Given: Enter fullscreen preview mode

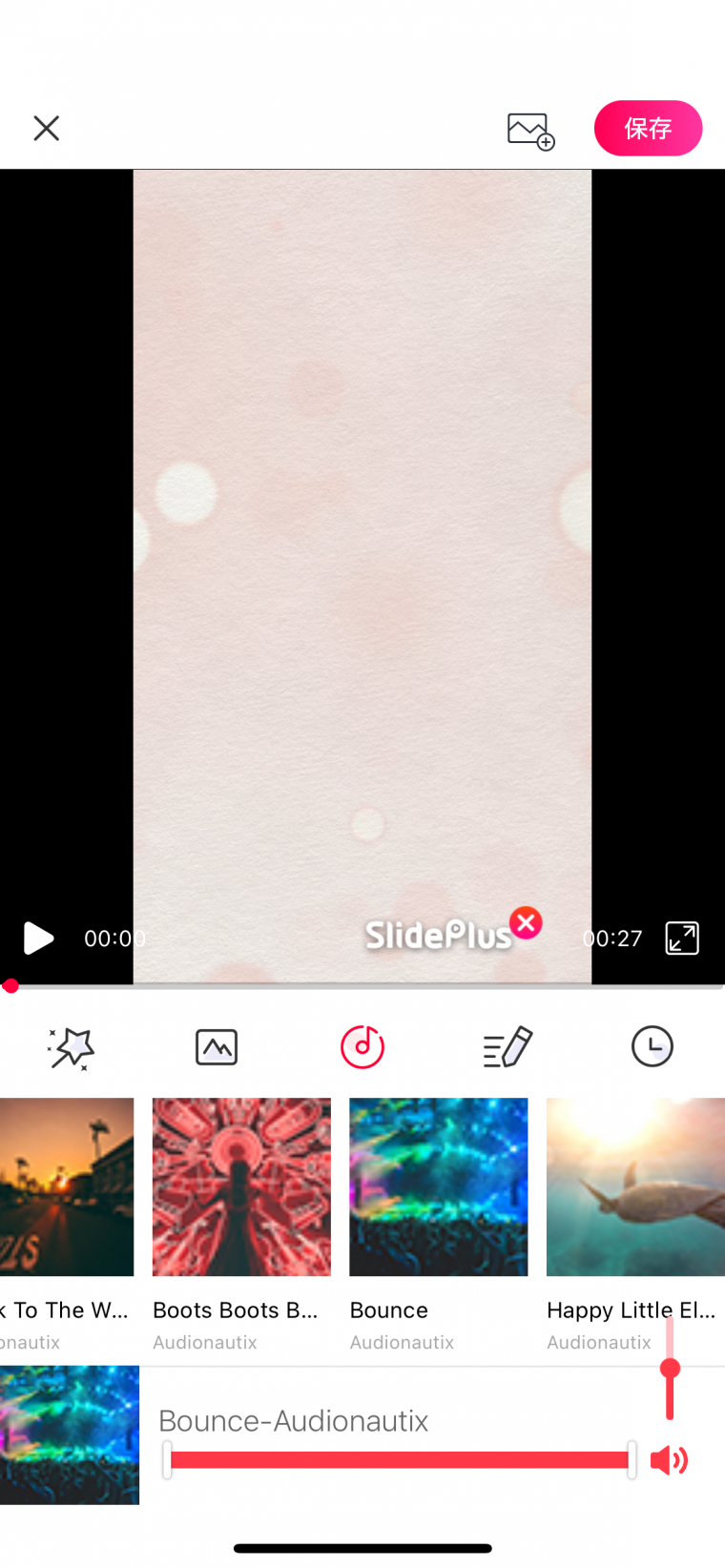Looking at the screenshot, I should pyautogui.click(x=681, y=939).
